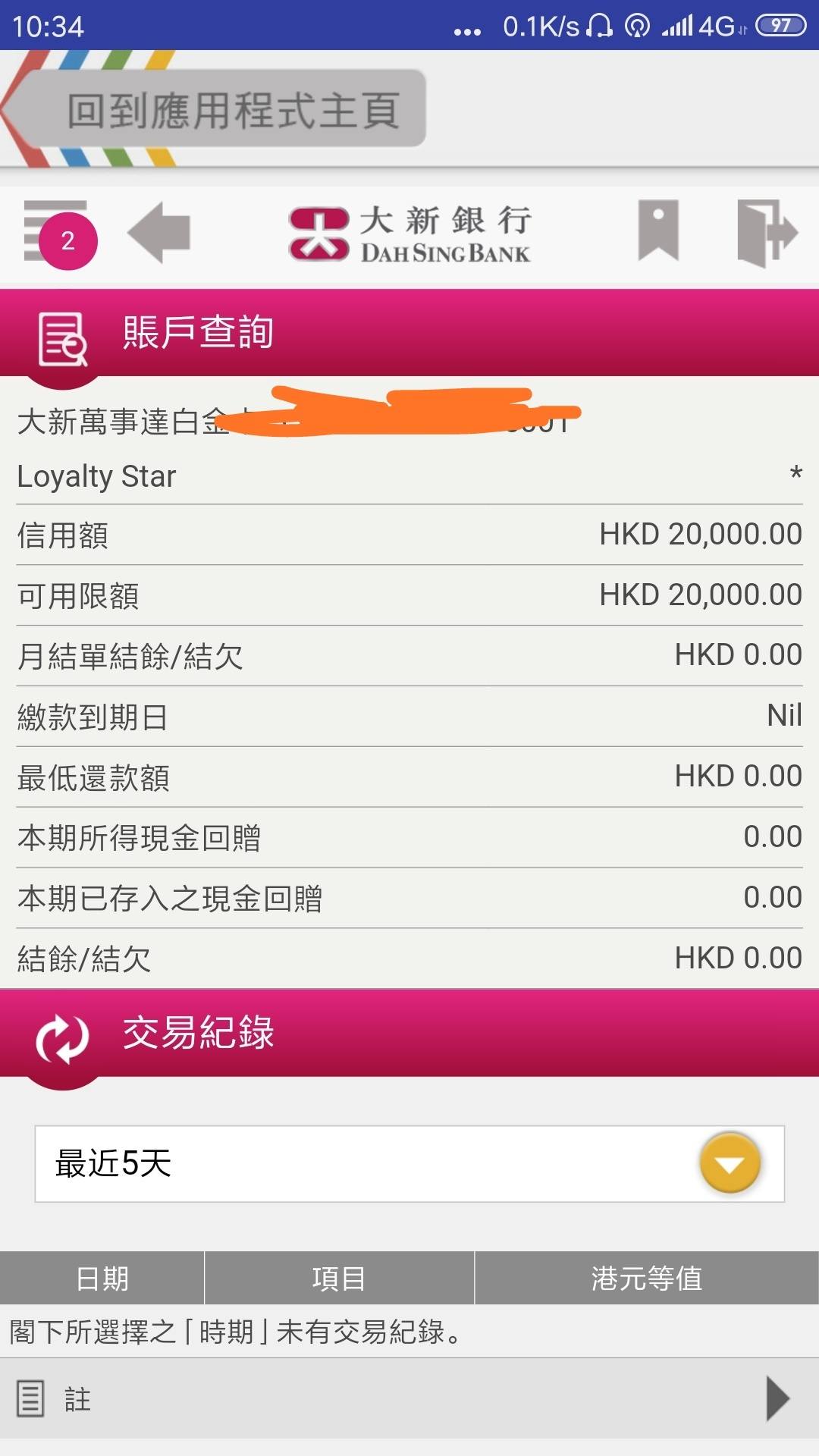819x1456 pixels.
Task: Open the bookmark icon
Action: tap(658, 231)
